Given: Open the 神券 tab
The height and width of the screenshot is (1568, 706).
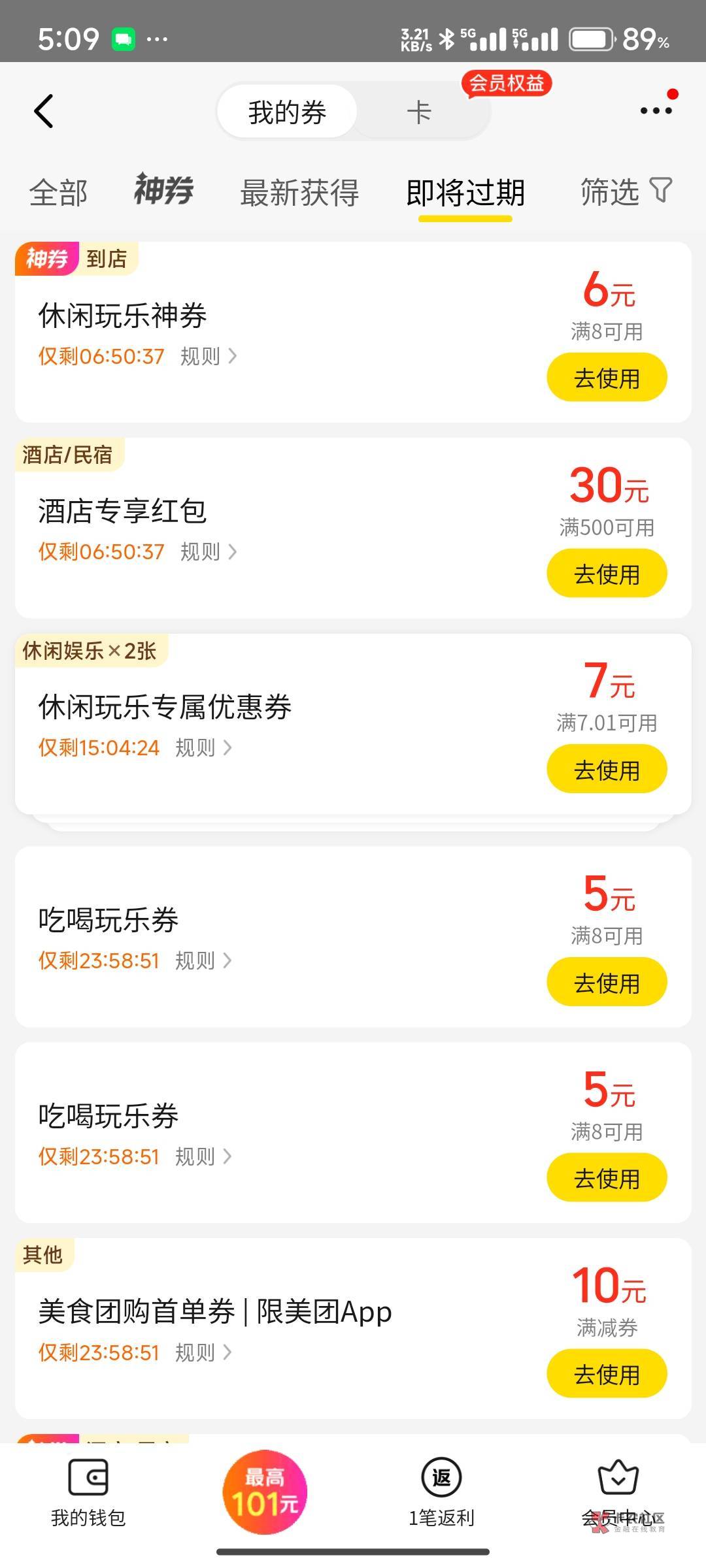Looking at the screenshot, I should pyautogui.click(x=163, y=190).
